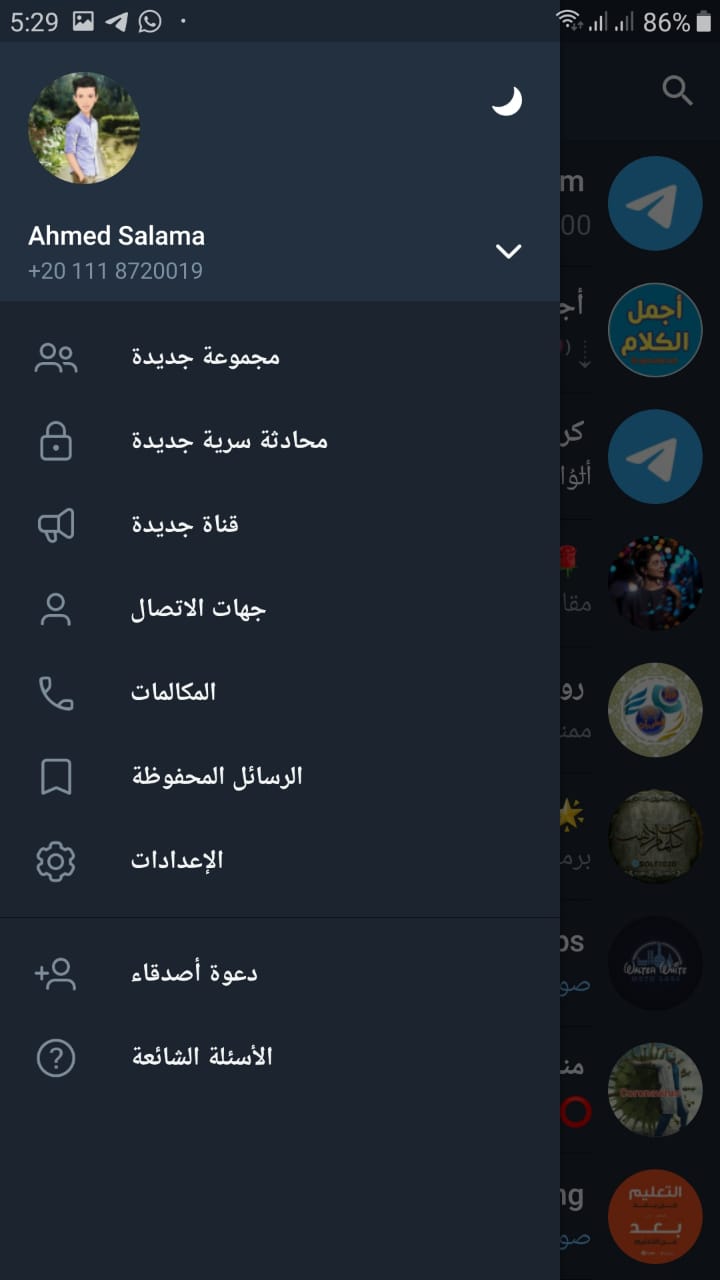The height and width of the screenshot is (1280, 720).
Task: Open Ahmed Salama's profile picture
Action: click(x=84, y=128)
